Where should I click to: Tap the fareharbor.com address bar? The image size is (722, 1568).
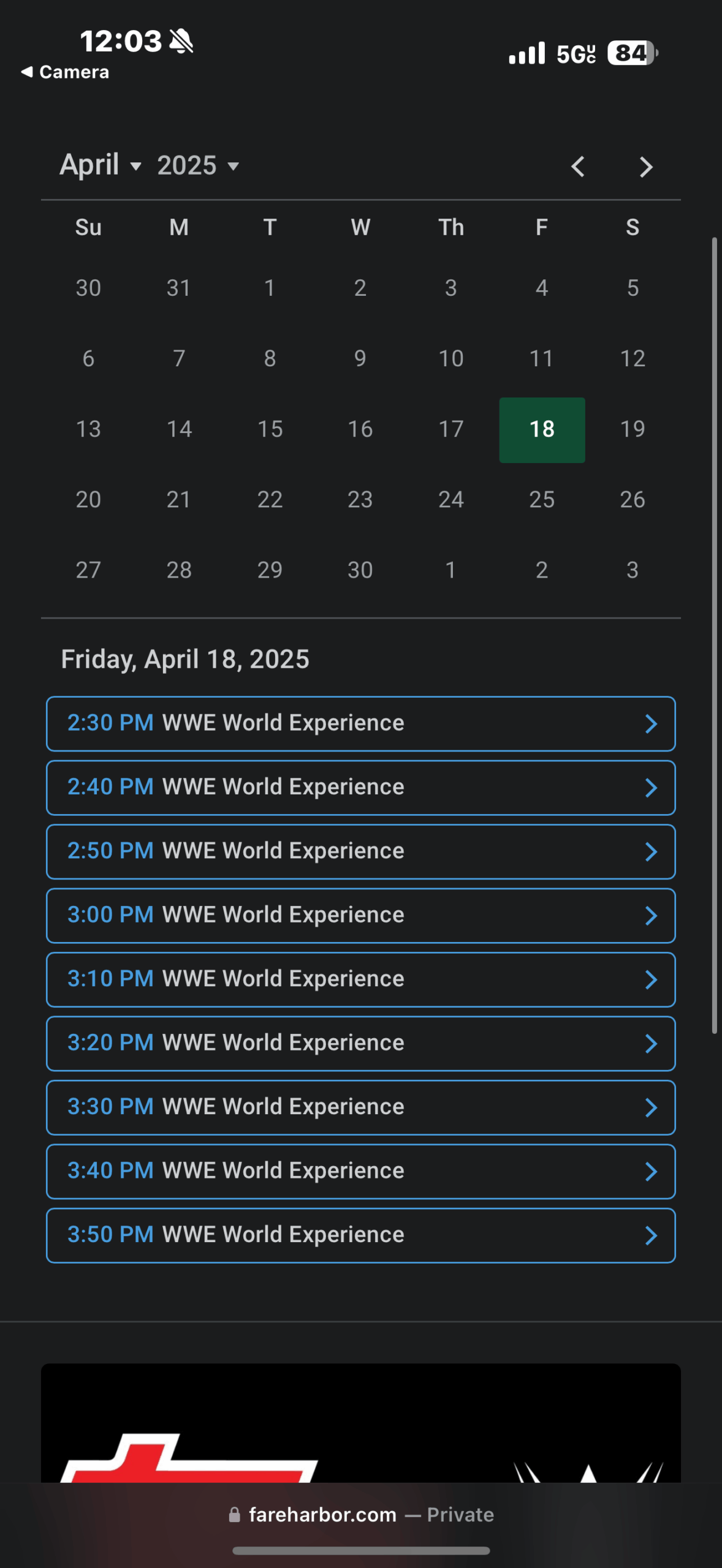pos(361,1515)
